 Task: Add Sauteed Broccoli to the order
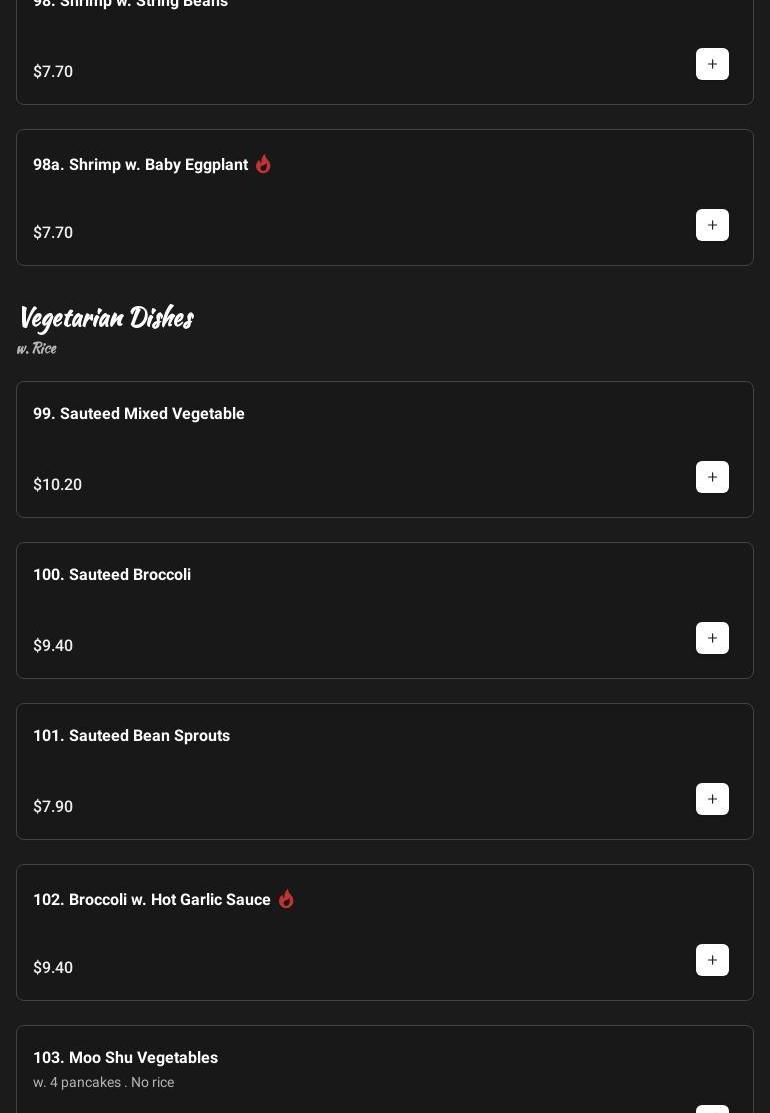click(712, 638)
